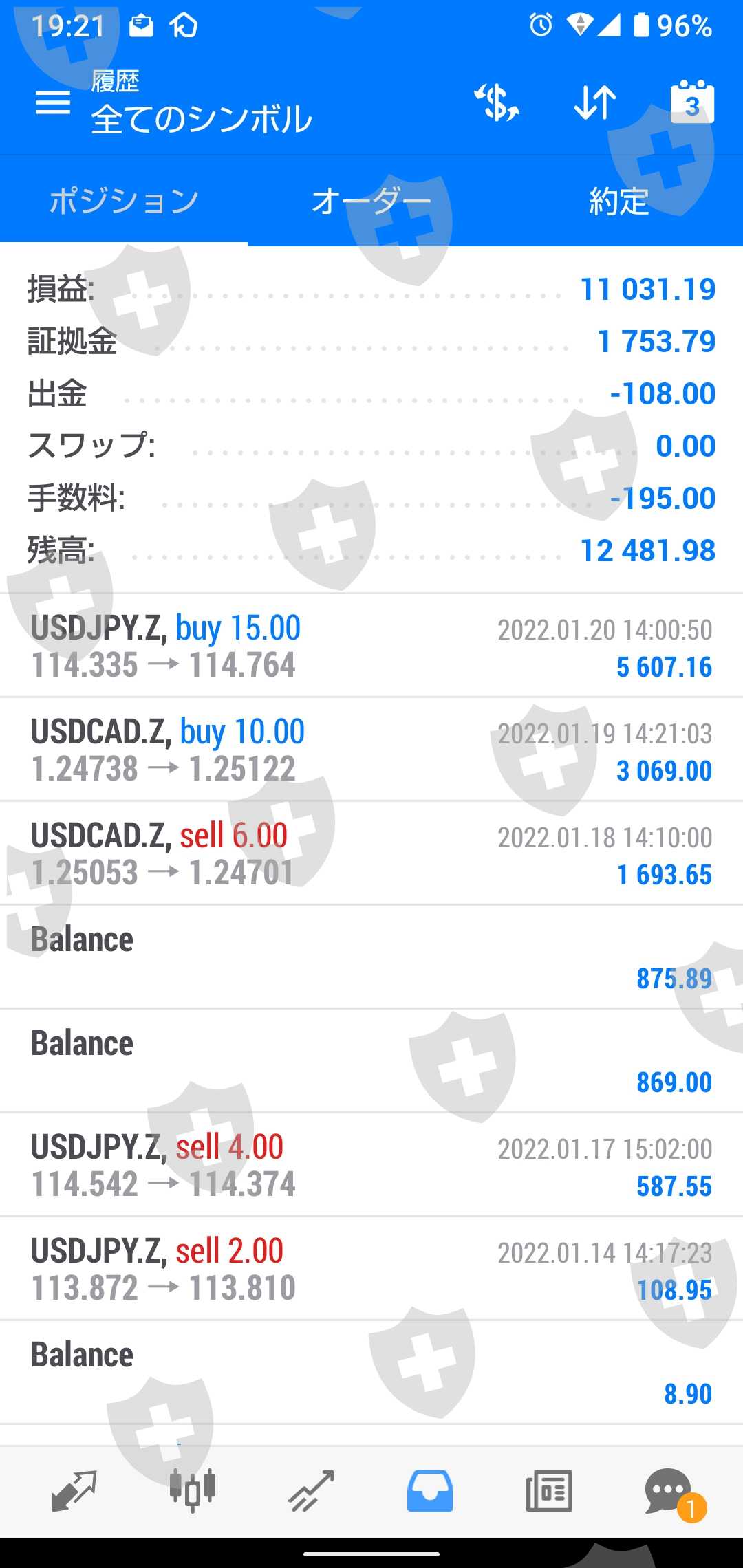Expand the USDCAD.Z sell 6.00 trade
The image size is (743, 1568).
click(x=371, y=854)
